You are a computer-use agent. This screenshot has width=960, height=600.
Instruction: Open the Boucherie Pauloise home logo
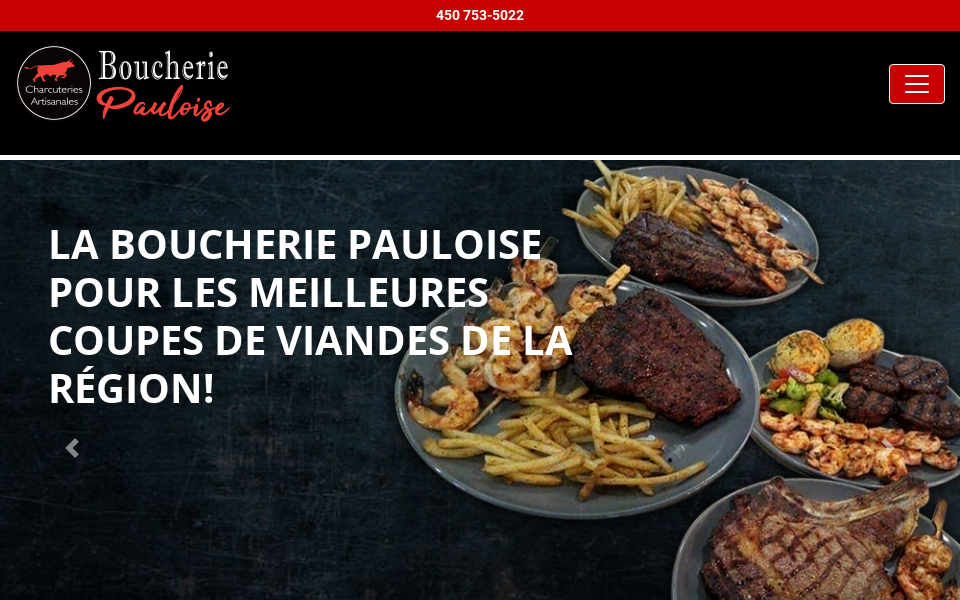[124, 84]
